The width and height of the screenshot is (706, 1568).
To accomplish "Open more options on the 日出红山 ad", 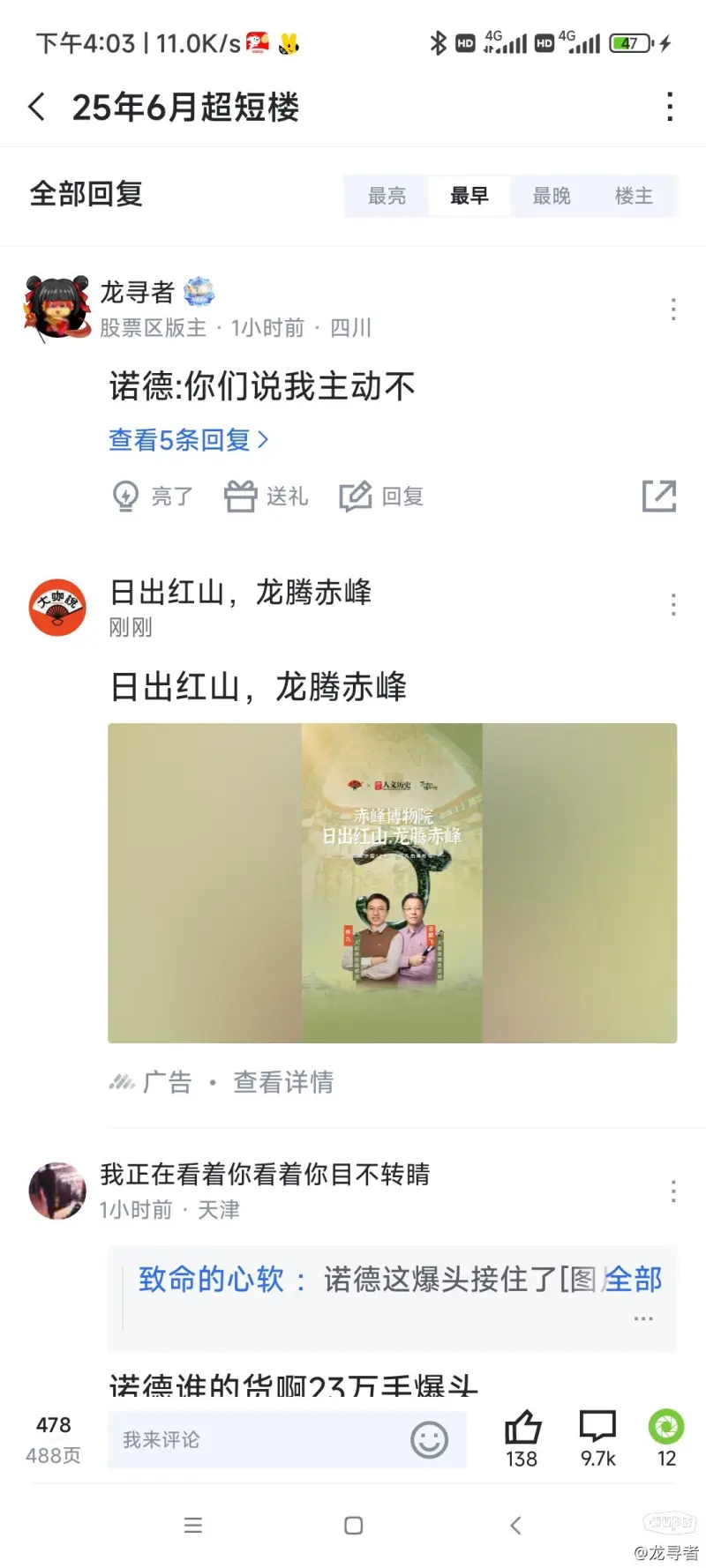I will point(673,605).
